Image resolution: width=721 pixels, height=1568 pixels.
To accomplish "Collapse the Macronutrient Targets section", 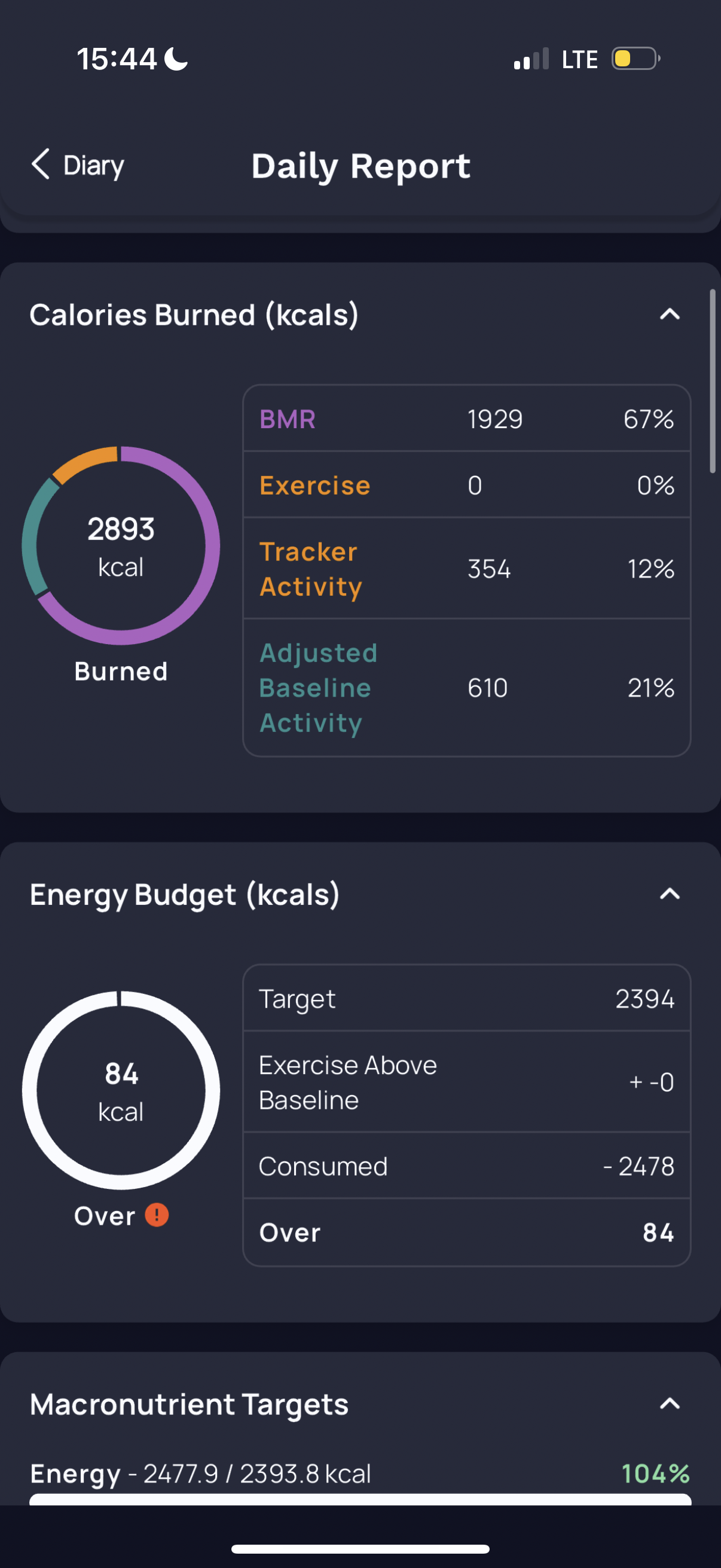I will [x=669, y=1404].
